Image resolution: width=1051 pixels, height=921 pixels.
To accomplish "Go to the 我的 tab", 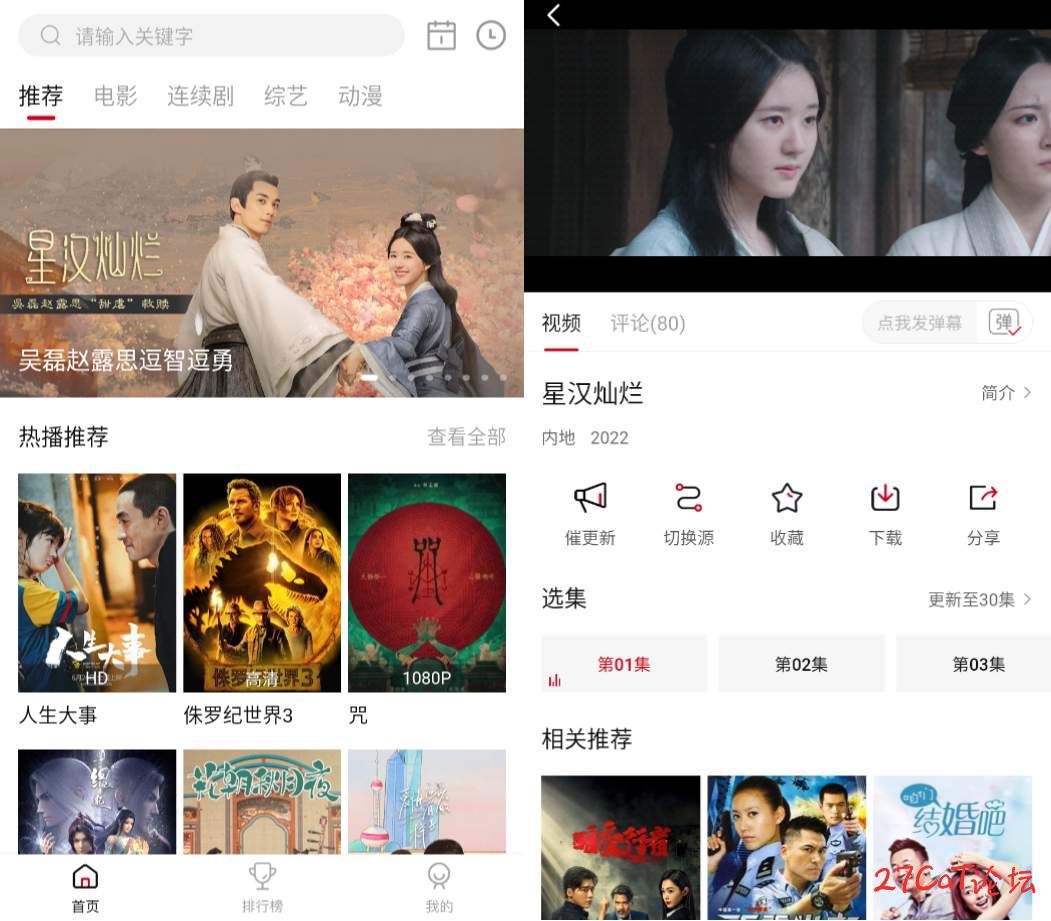I will coord(439,888).
